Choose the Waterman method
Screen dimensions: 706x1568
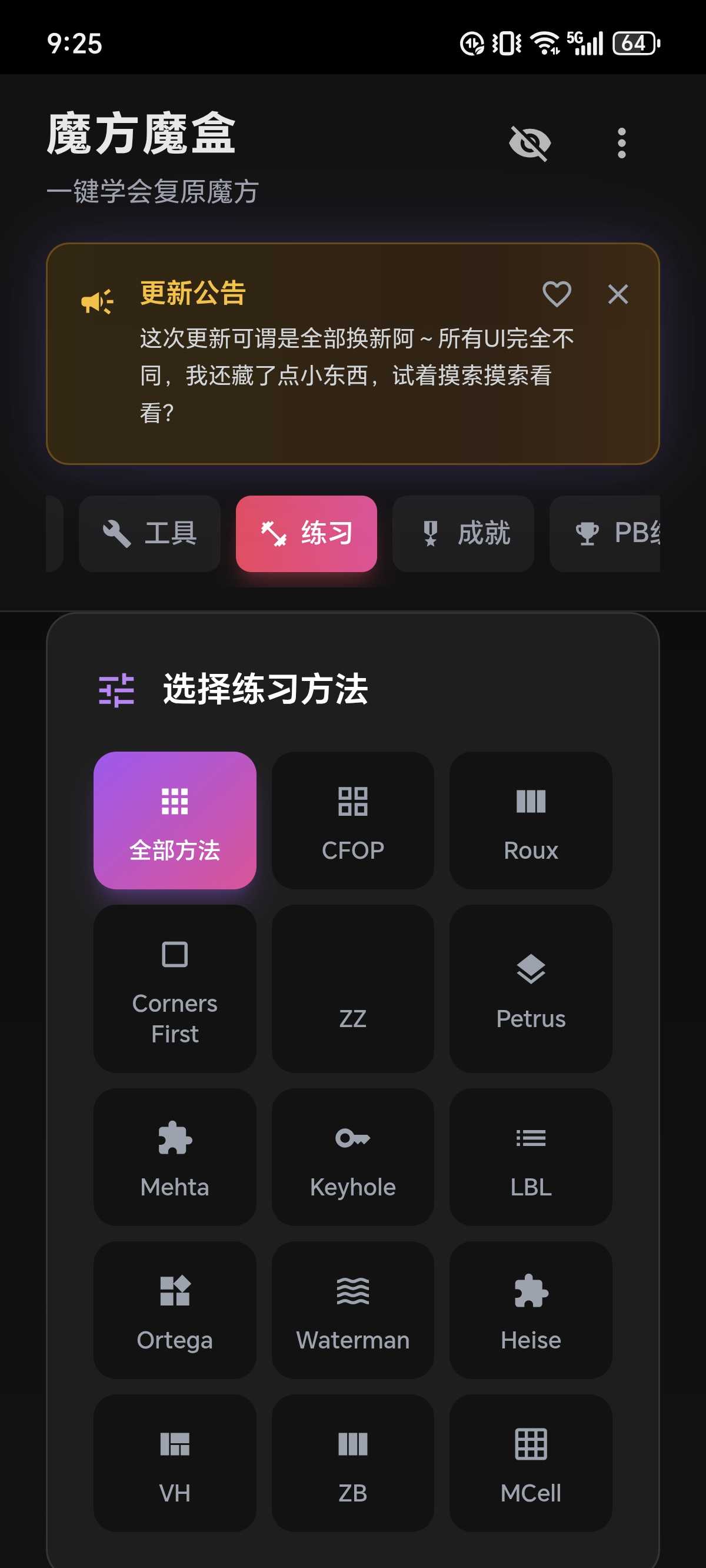353,1310
